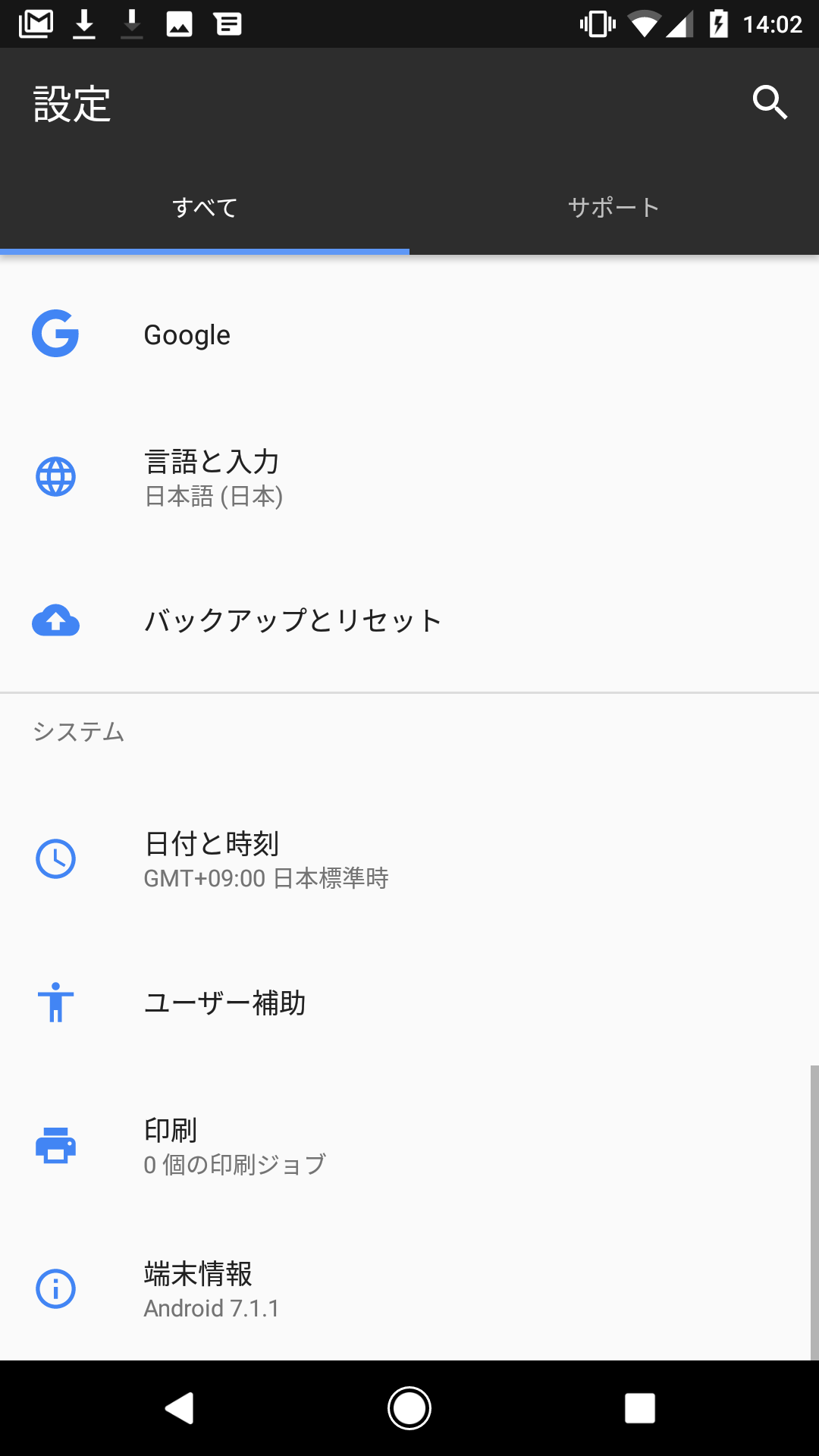Tap the system back button

pos(180,1408)
